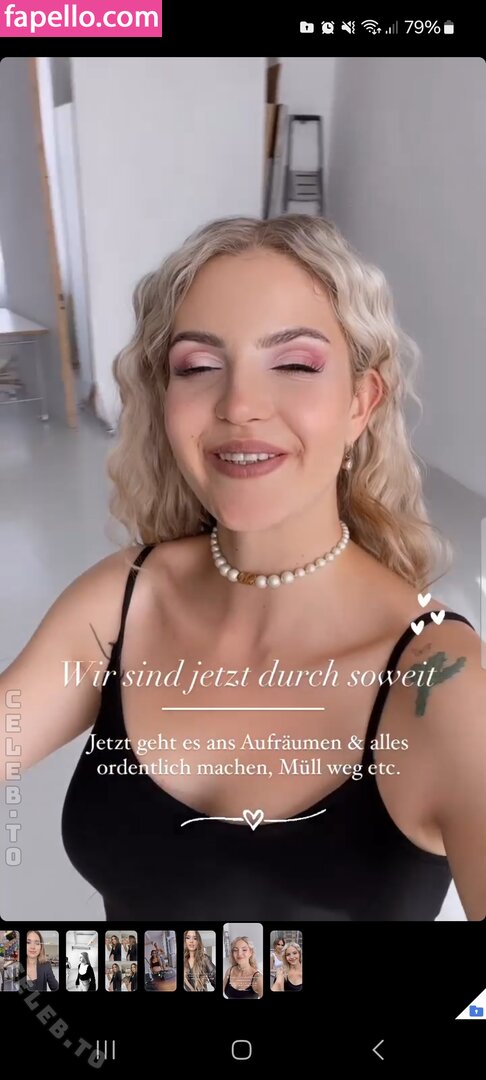Open recent apps from the navigation bar
This screenshot has height=1080, width=486.
tap(105, 1050)
